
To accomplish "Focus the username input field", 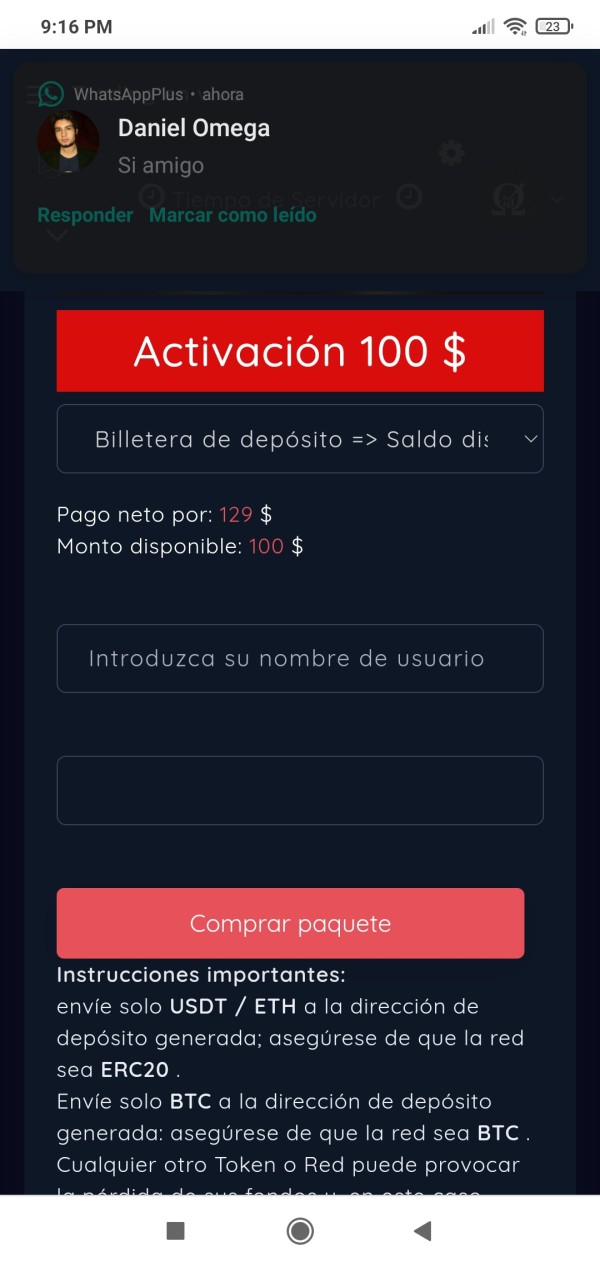I will (300, 659).
